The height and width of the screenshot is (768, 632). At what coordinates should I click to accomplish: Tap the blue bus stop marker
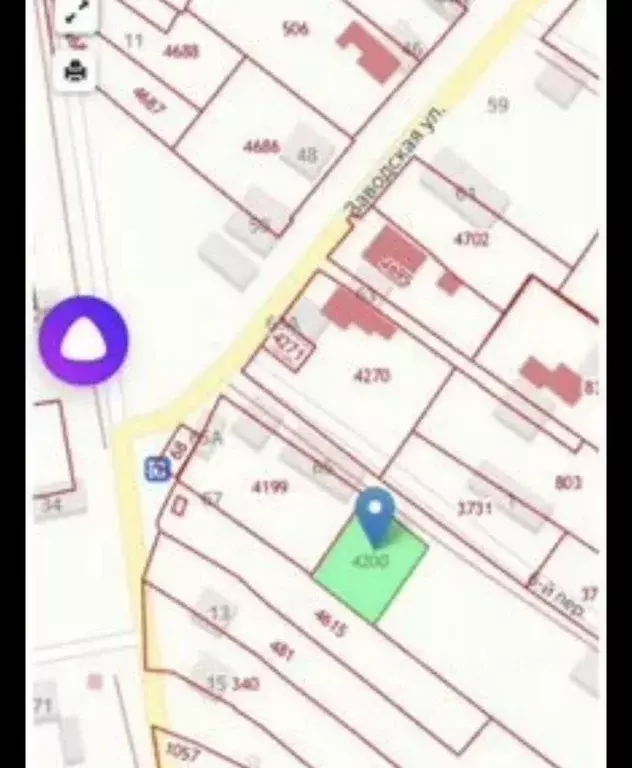pyautogui.click(x=156, y=468)
